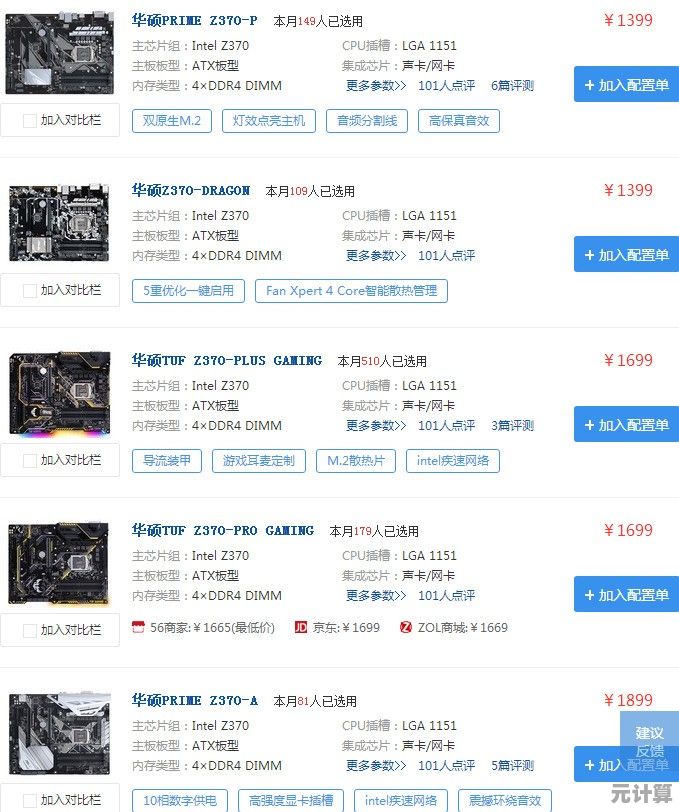This screenshot has height=812, width=679.
Task: Select the Fan Xpert 4 Core智能散热管理 tag
Action: coord(351,291)
